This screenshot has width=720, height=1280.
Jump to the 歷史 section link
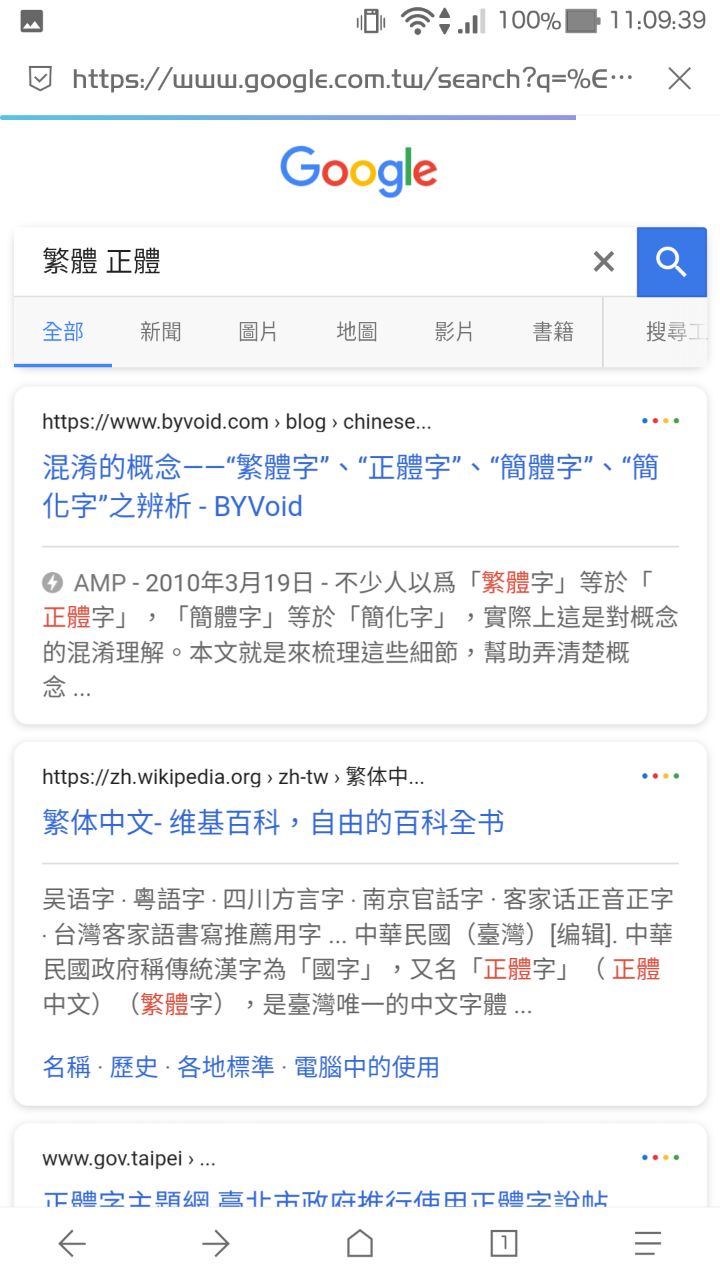(134, 1067)
